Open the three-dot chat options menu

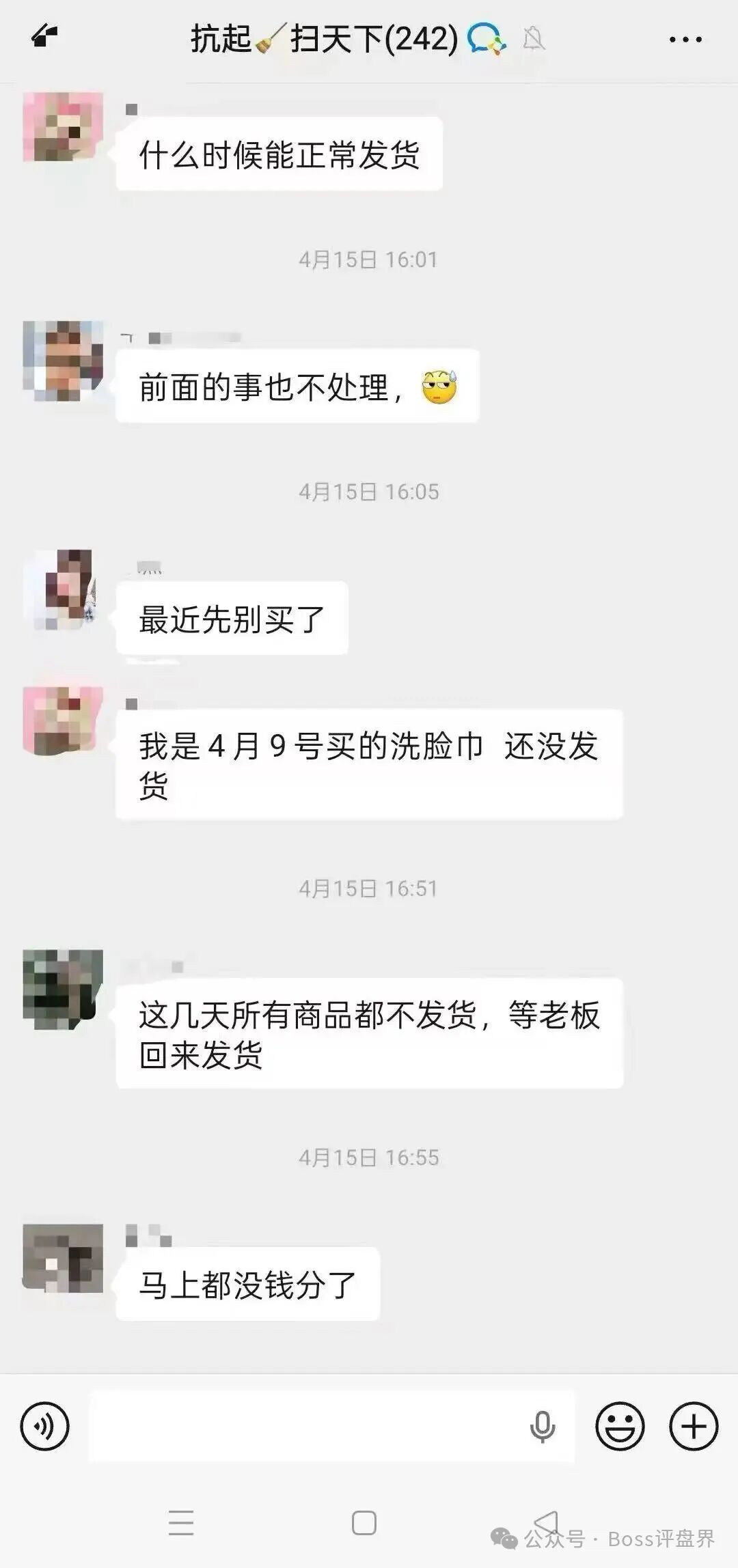pos(685,40)
